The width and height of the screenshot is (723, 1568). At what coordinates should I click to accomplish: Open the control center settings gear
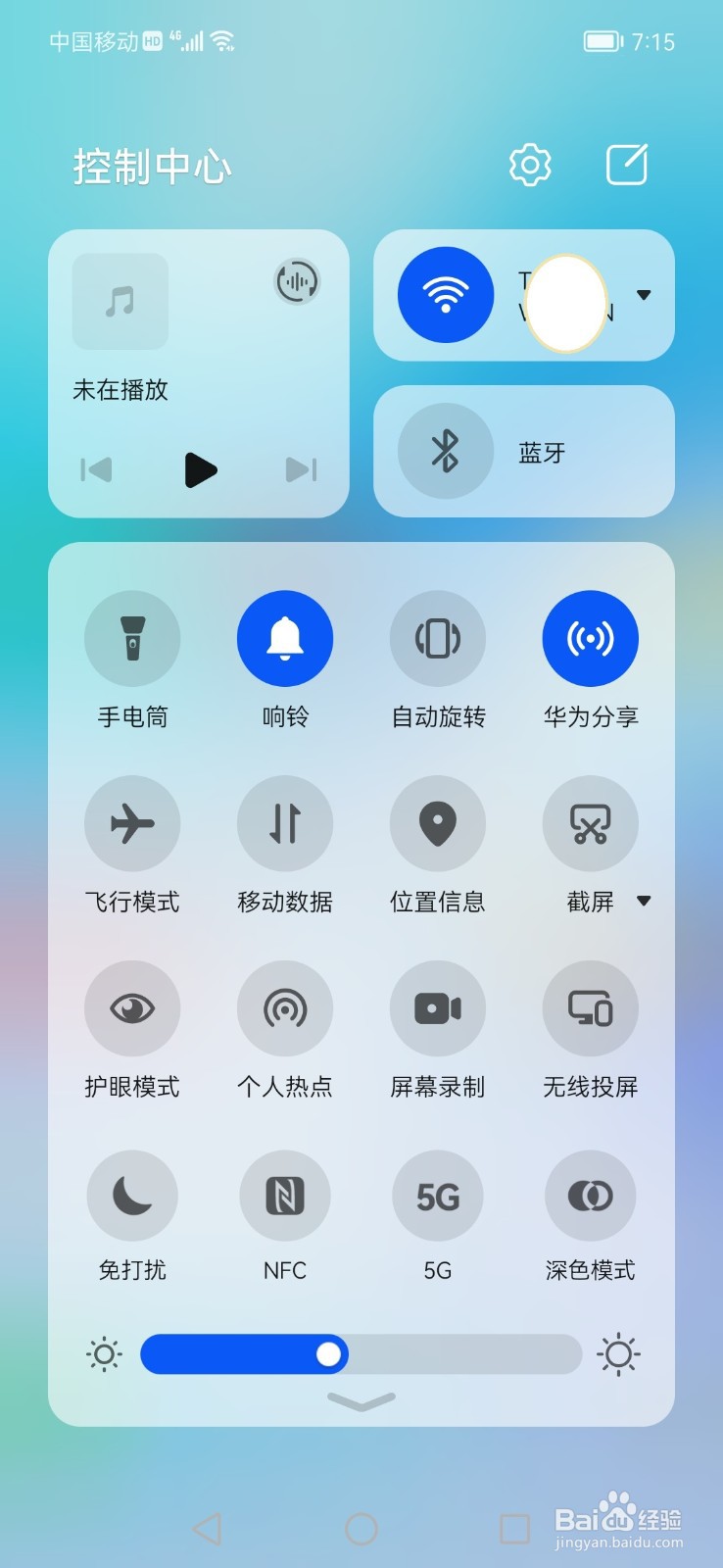pyautogui.click(x=529, y=164)
